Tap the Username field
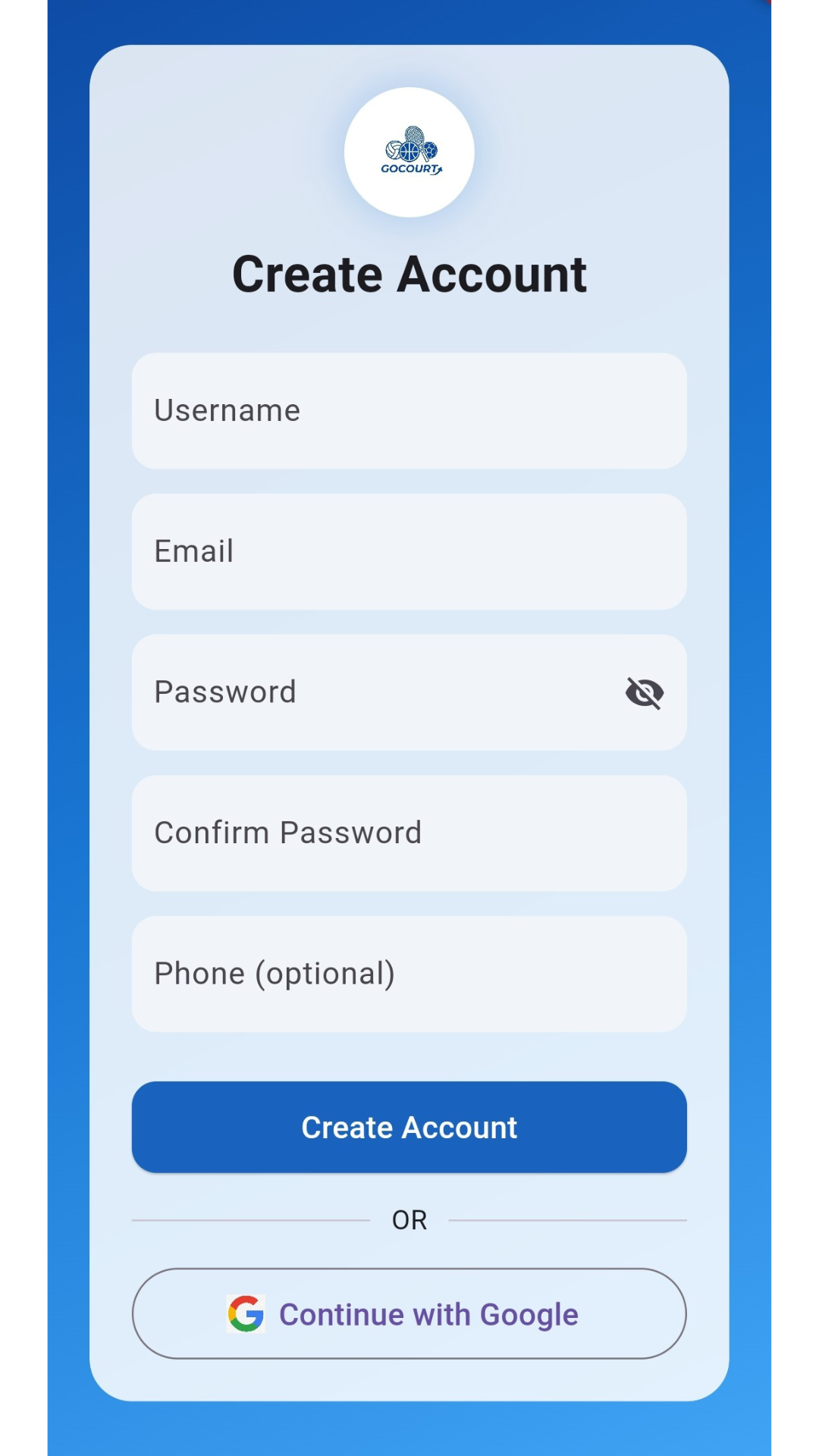Image resolution: width=819 pixels, height=1456 pixels. [x=409, y=410]
